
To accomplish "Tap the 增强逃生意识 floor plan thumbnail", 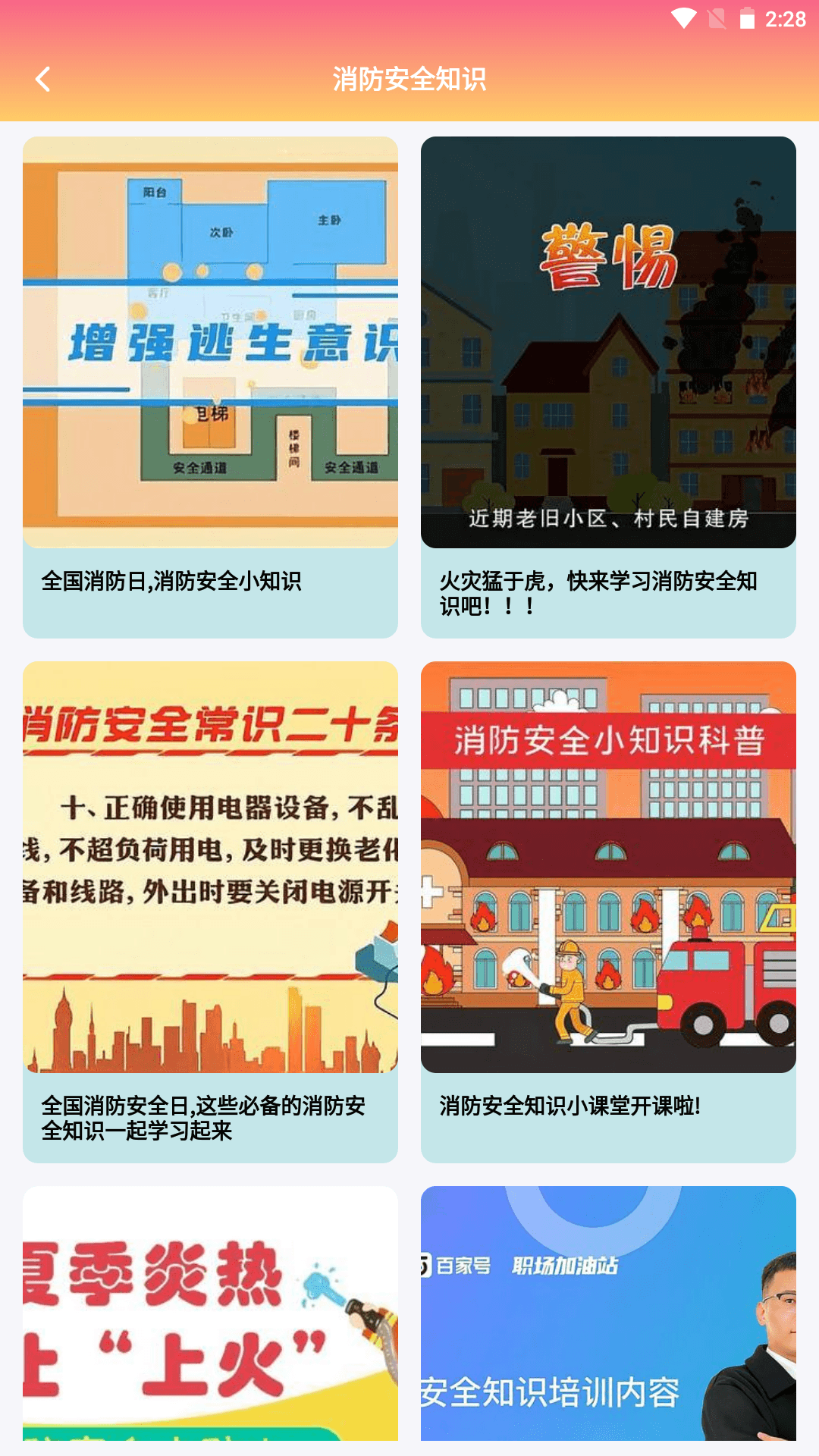I will (211, 341).
